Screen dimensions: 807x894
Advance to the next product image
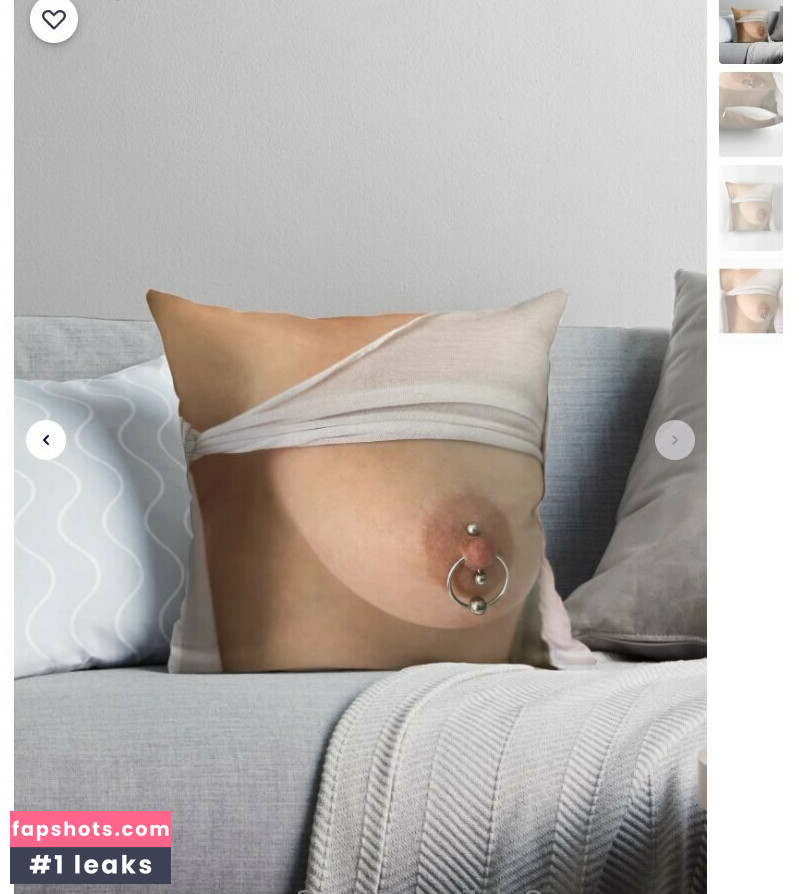pyautogui.click(x=675, y=440)
